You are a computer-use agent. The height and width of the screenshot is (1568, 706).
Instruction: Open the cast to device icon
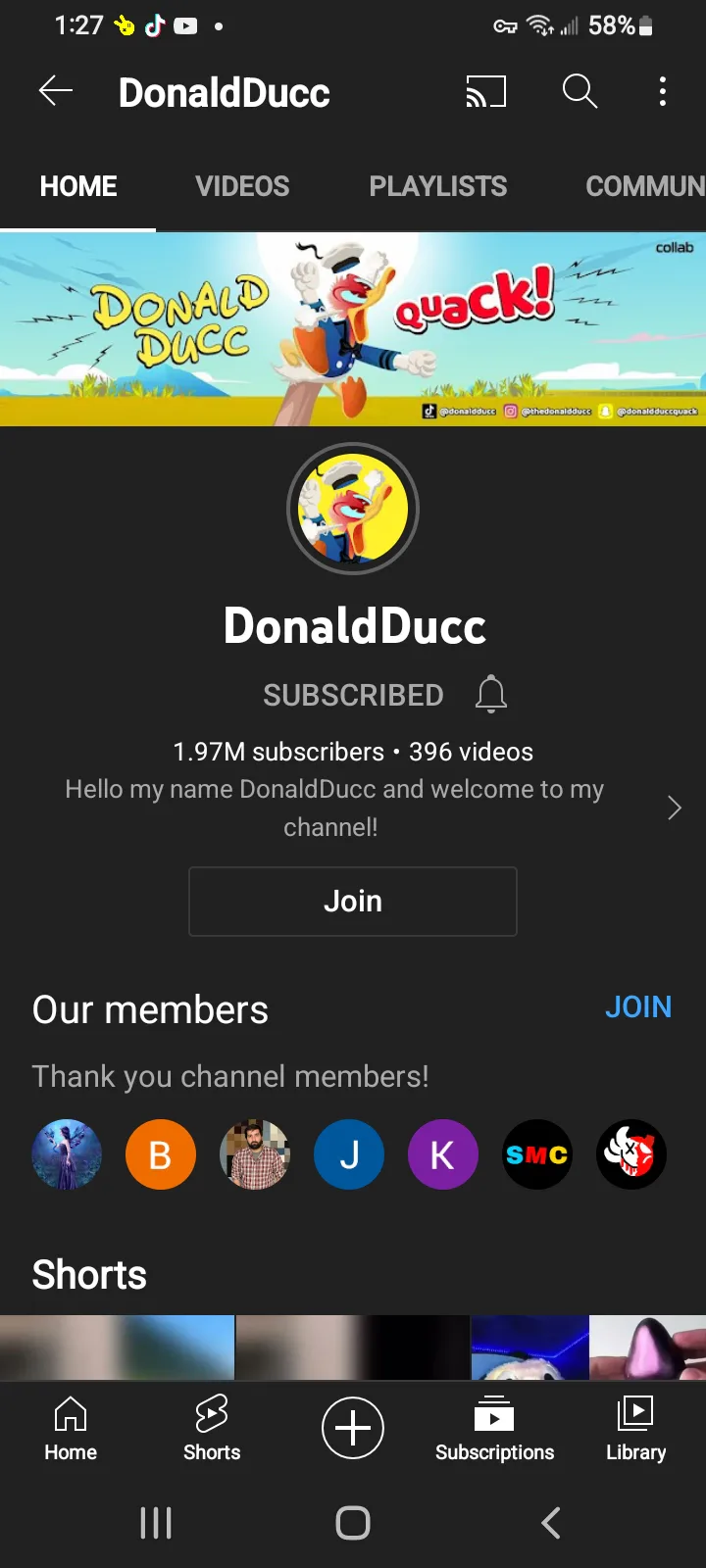[485, 92]
